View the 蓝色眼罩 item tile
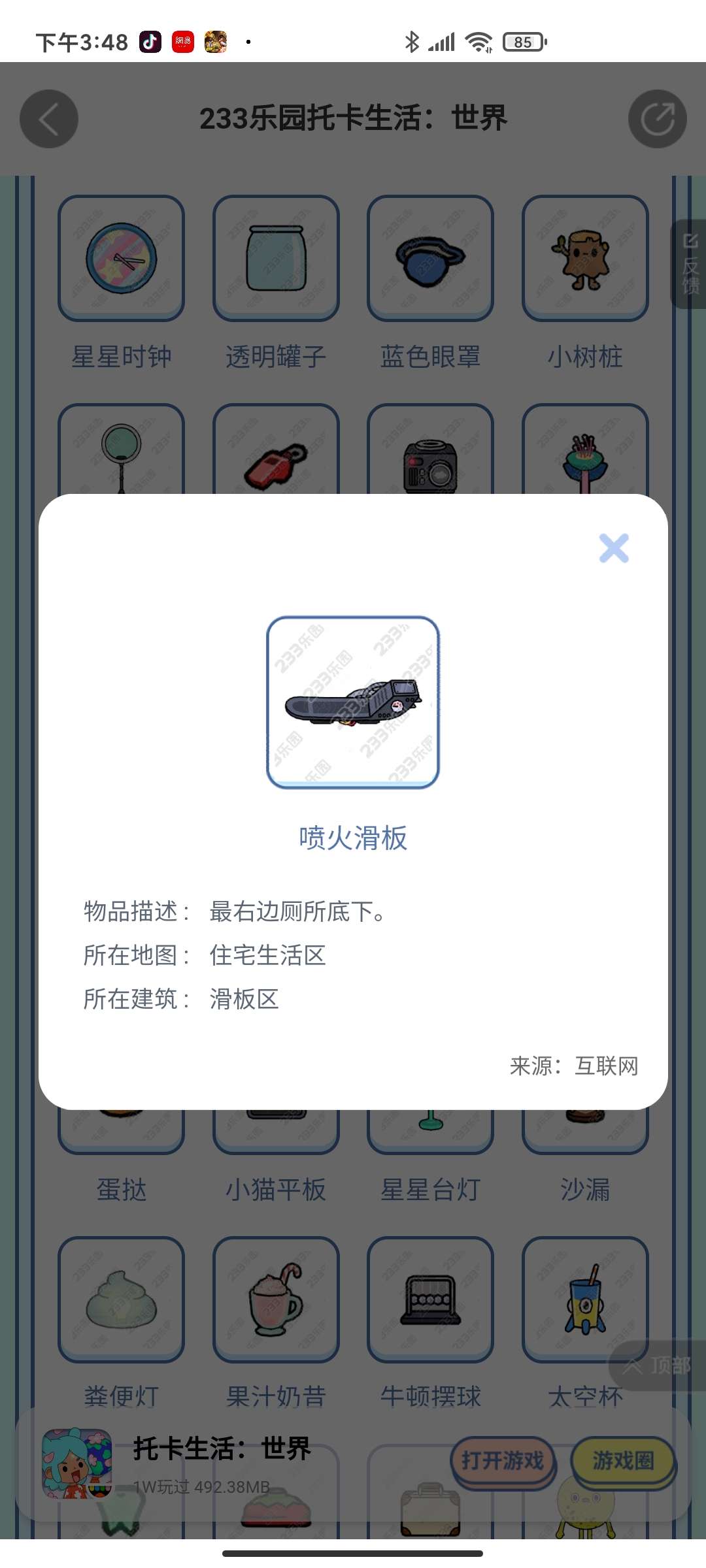 click(x=430, y=259)
